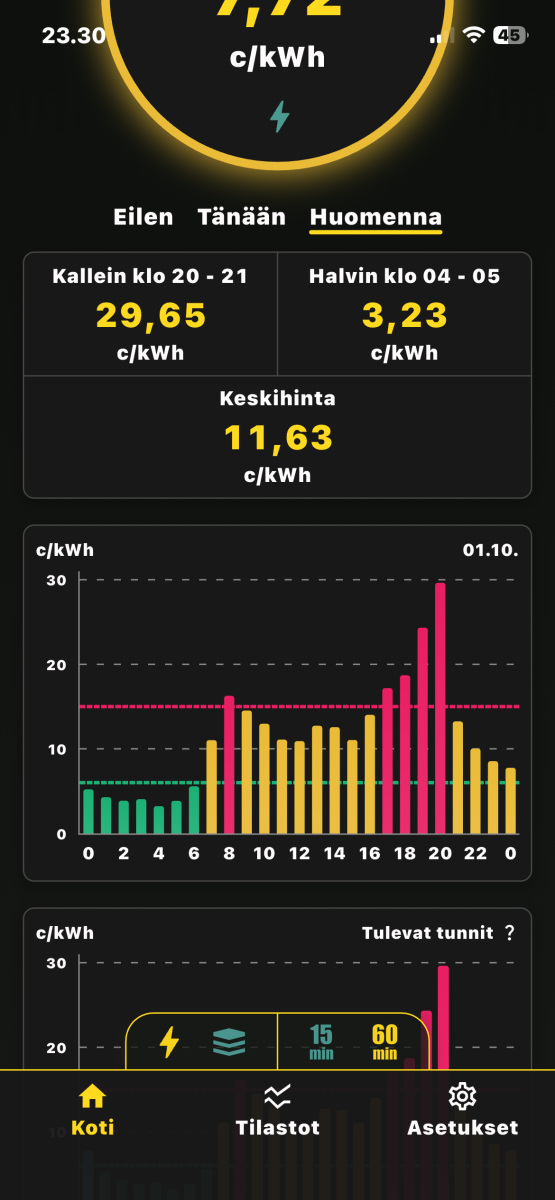Open the Tilastot tab
Image resolution: width=555 pixels, height=1200 pixels.
point(277,1111)
